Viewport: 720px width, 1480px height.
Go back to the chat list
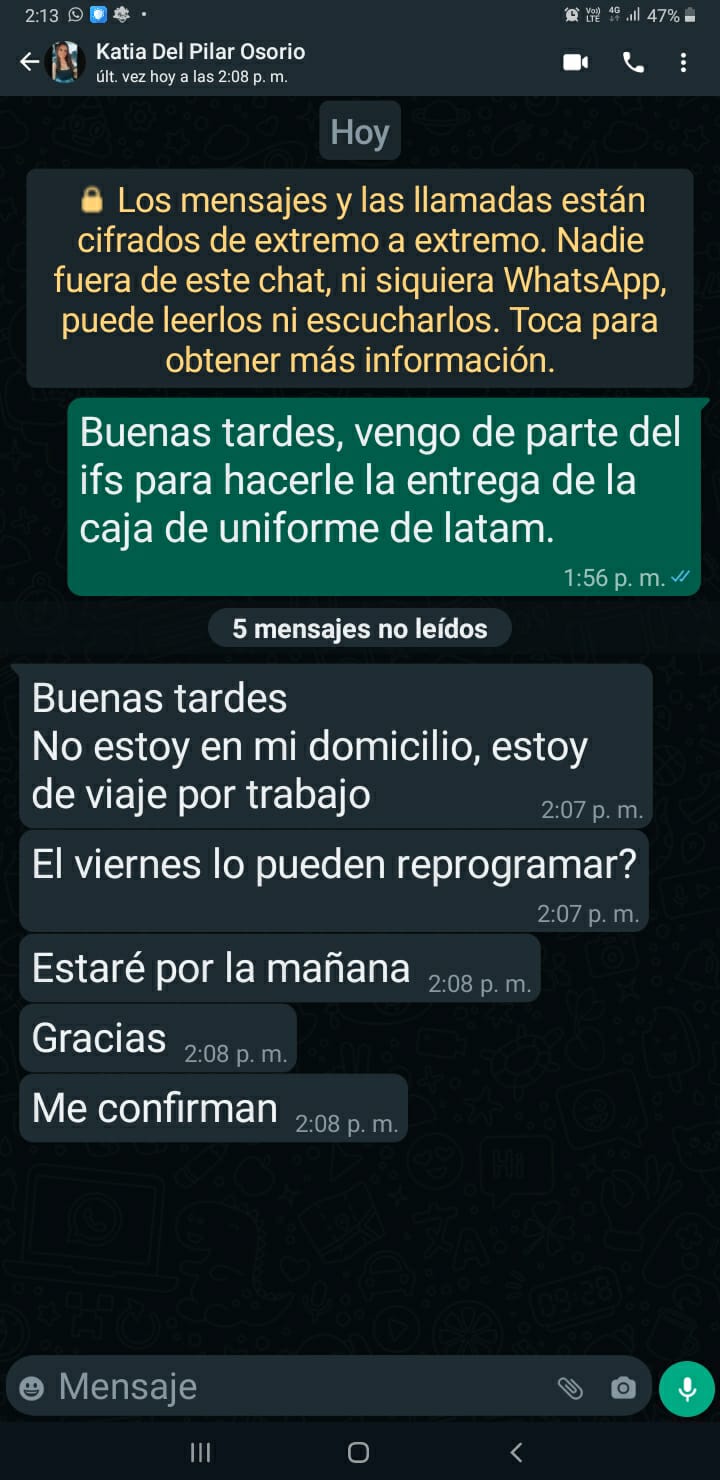(29, 63)
